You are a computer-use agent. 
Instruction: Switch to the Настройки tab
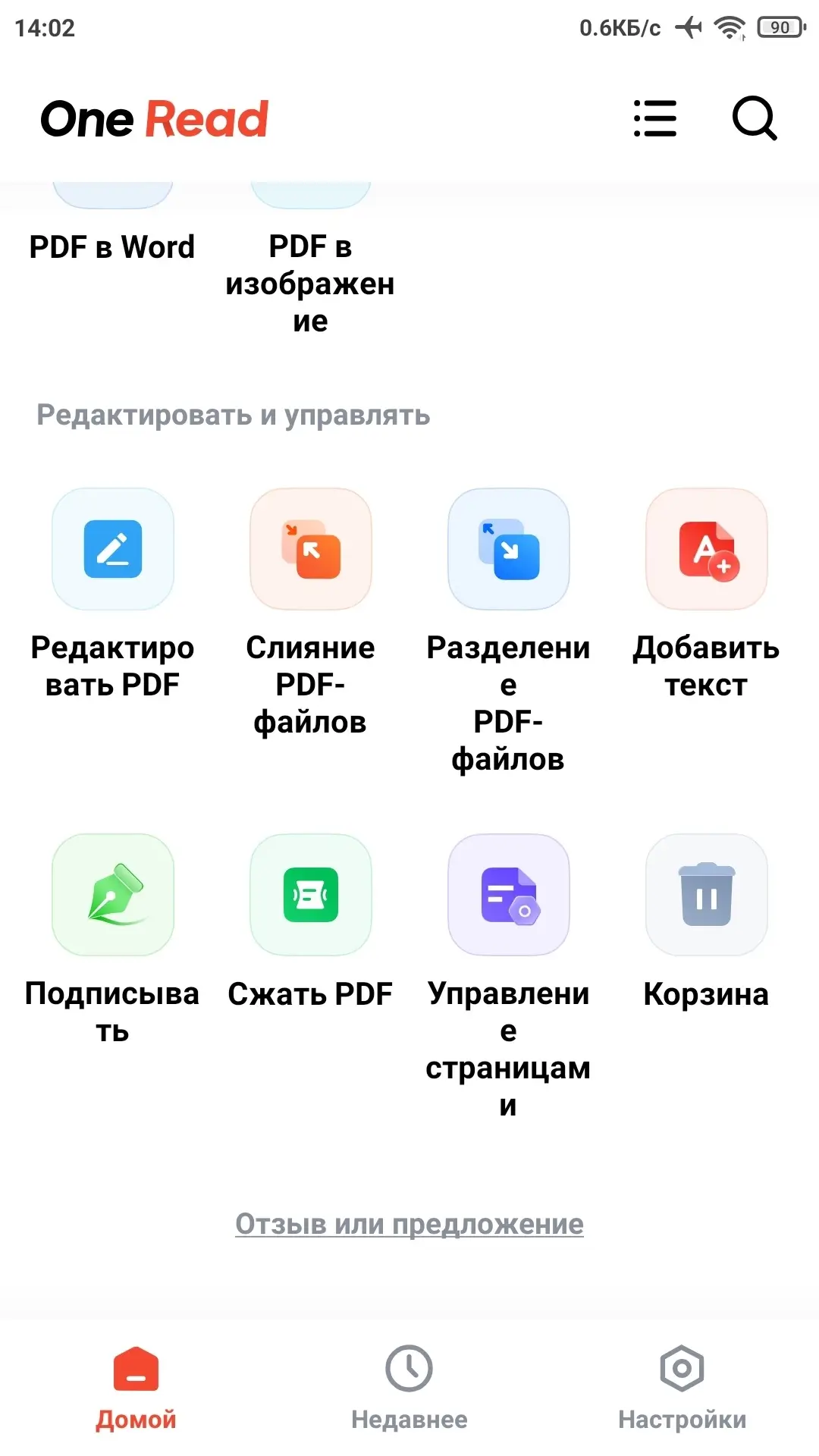point(682,1388)
